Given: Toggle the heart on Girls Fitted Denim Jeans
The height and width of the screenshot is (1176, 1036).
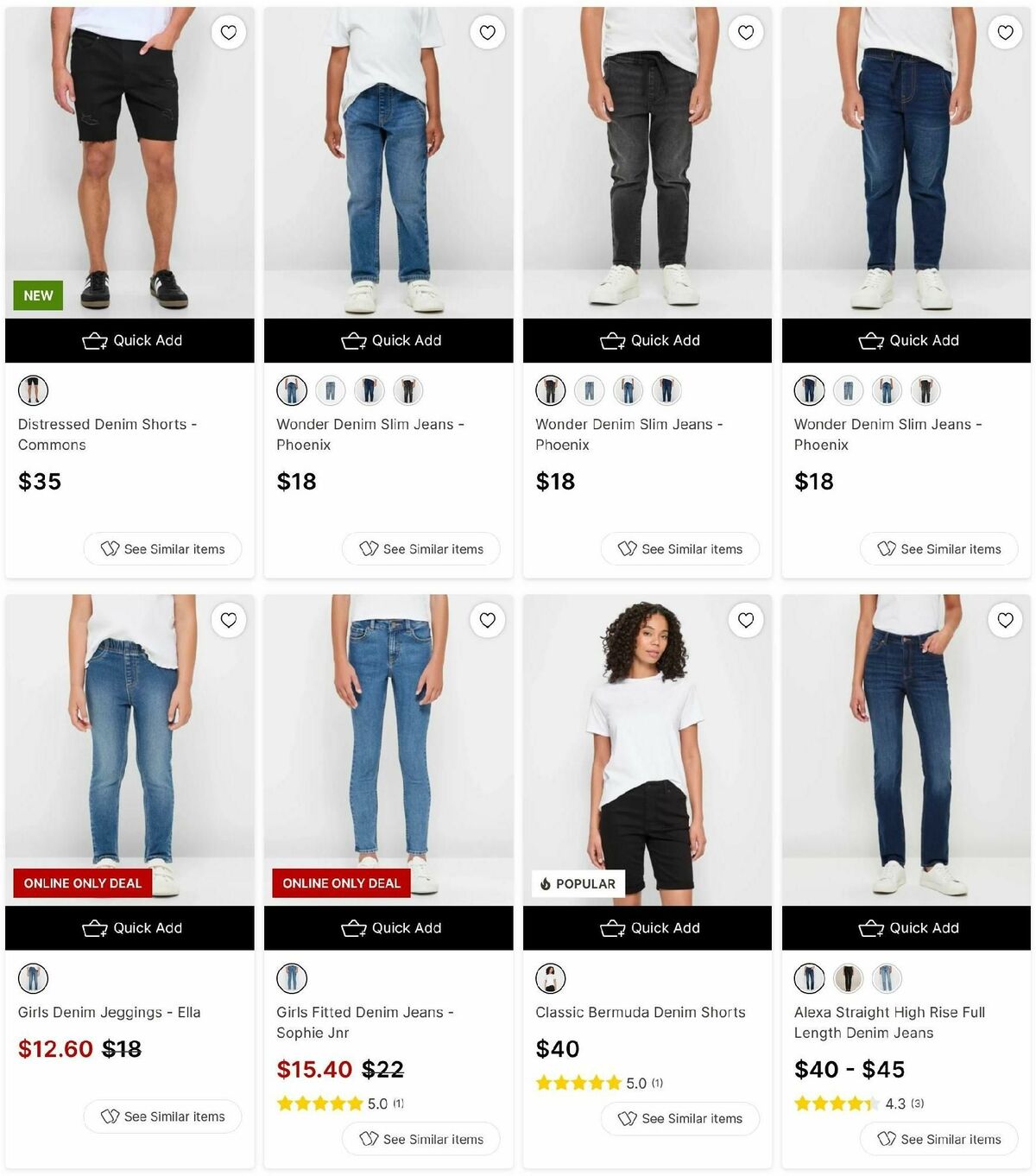Looking at the screenshot, I should click(488, 620).
